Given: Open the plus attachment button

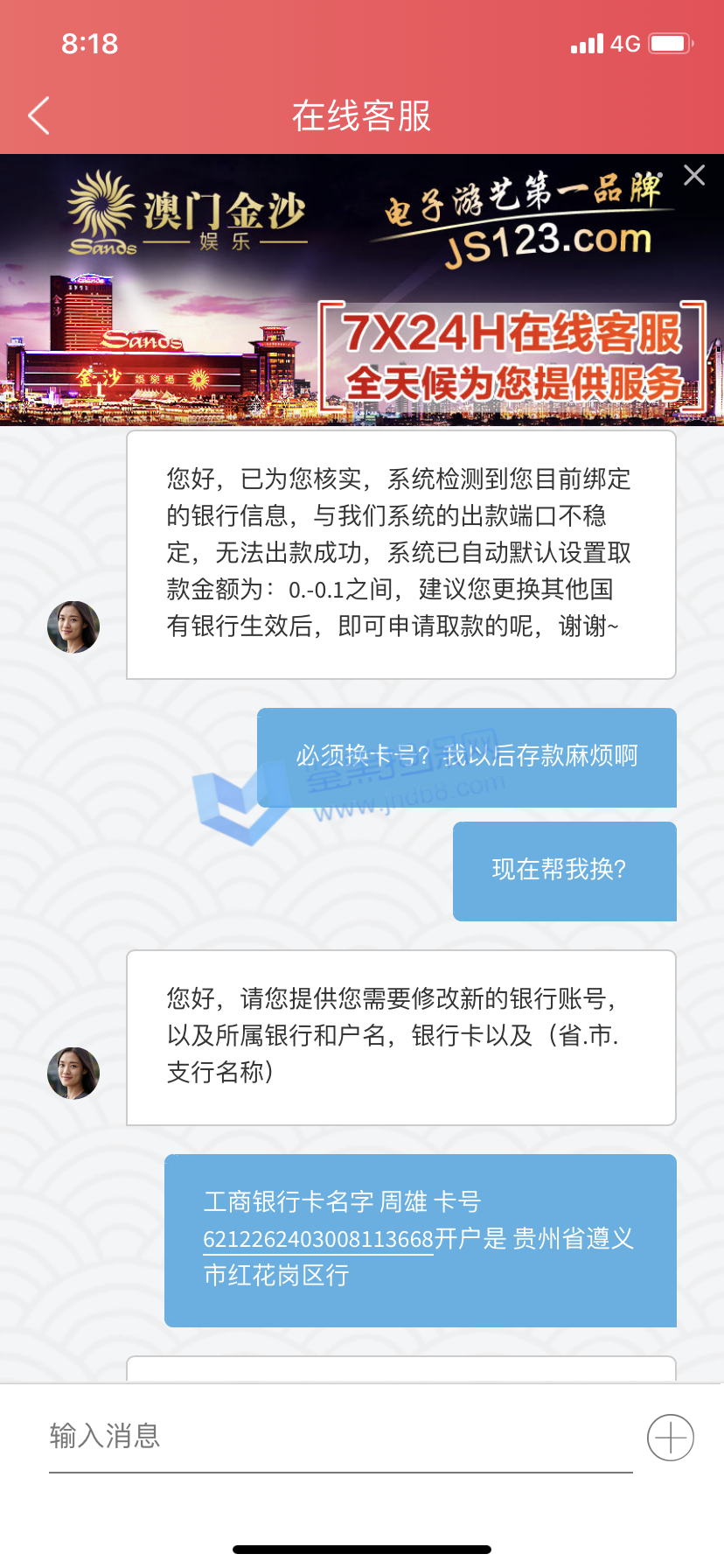Looking at the screenshot, I should pos(671,1438).
